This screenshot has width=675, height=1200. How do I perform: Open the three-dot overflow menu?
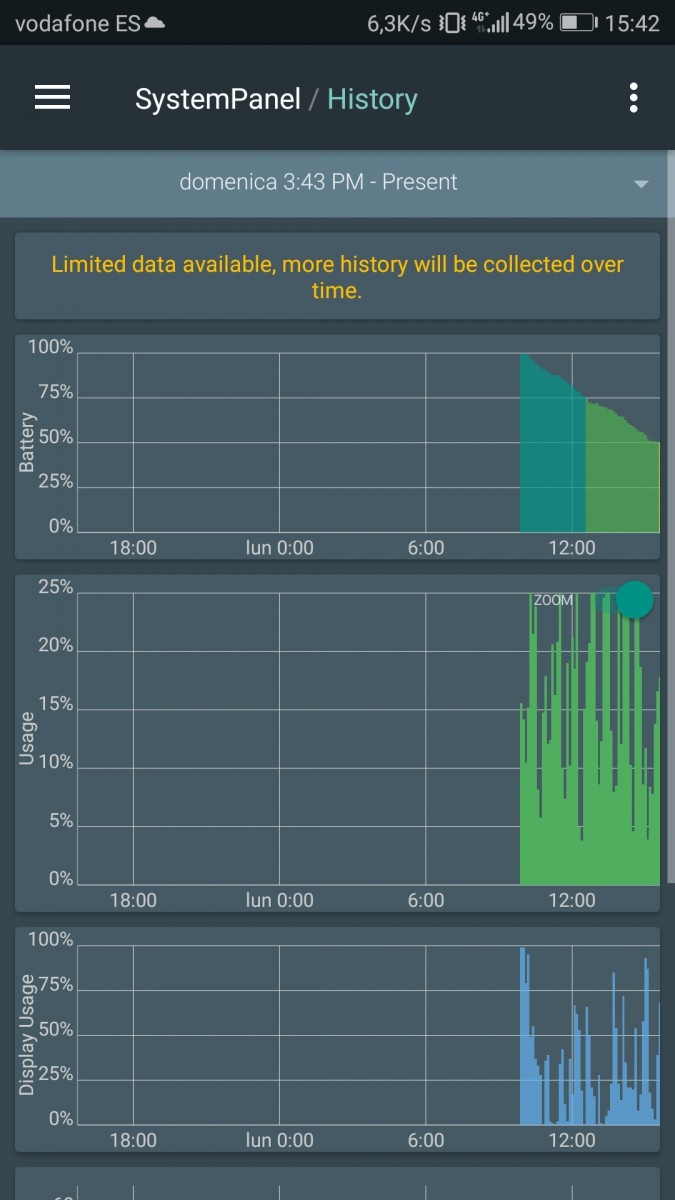(x=633, y=98)
